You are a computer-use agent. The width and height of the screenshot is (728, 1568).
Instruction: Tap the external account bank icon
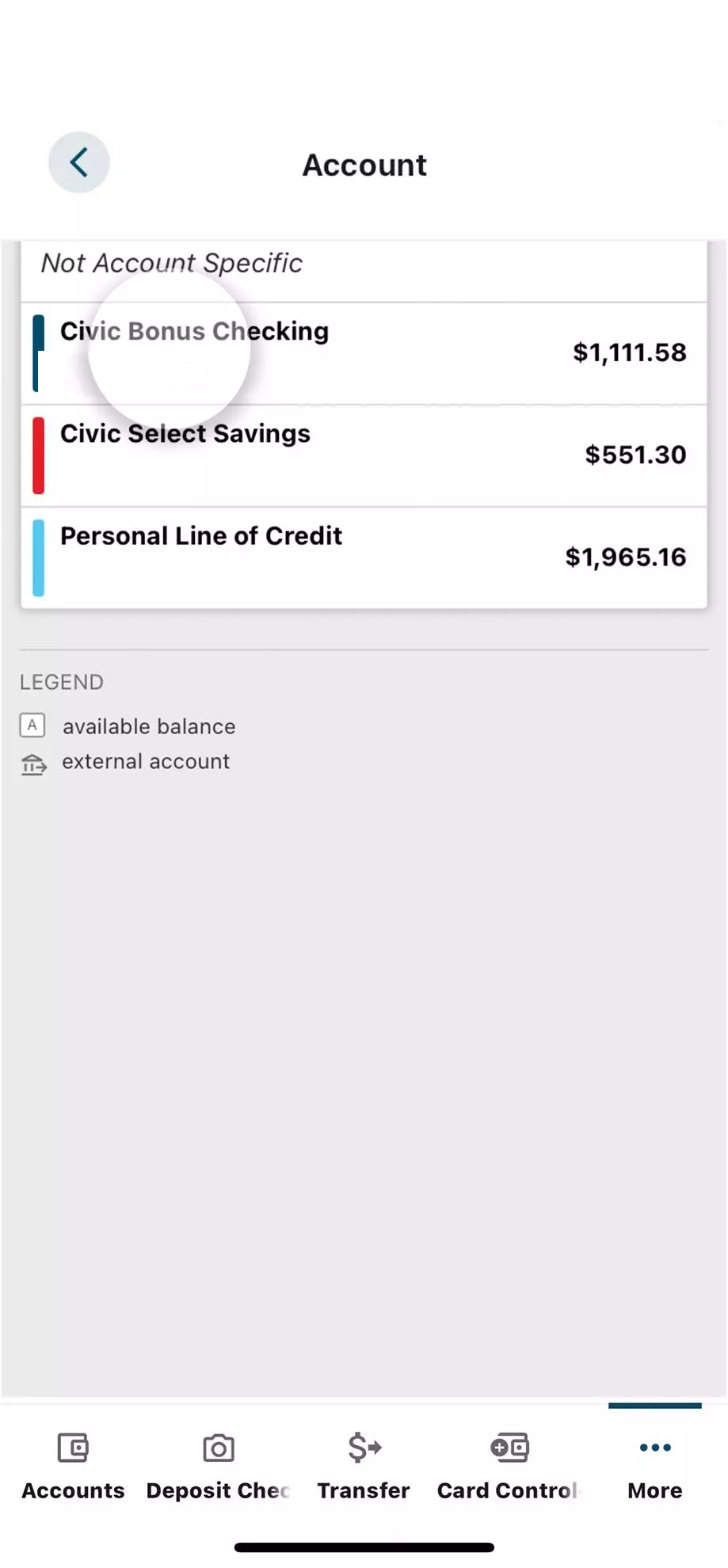click(33, 763)
